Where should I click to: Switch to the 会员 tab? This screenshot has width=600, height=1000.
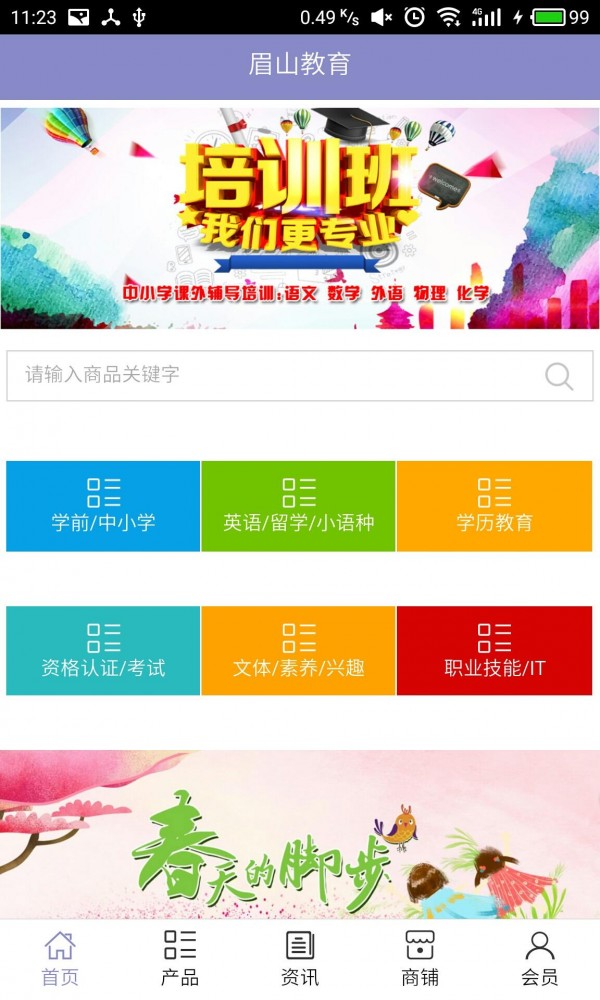[540, 958]
